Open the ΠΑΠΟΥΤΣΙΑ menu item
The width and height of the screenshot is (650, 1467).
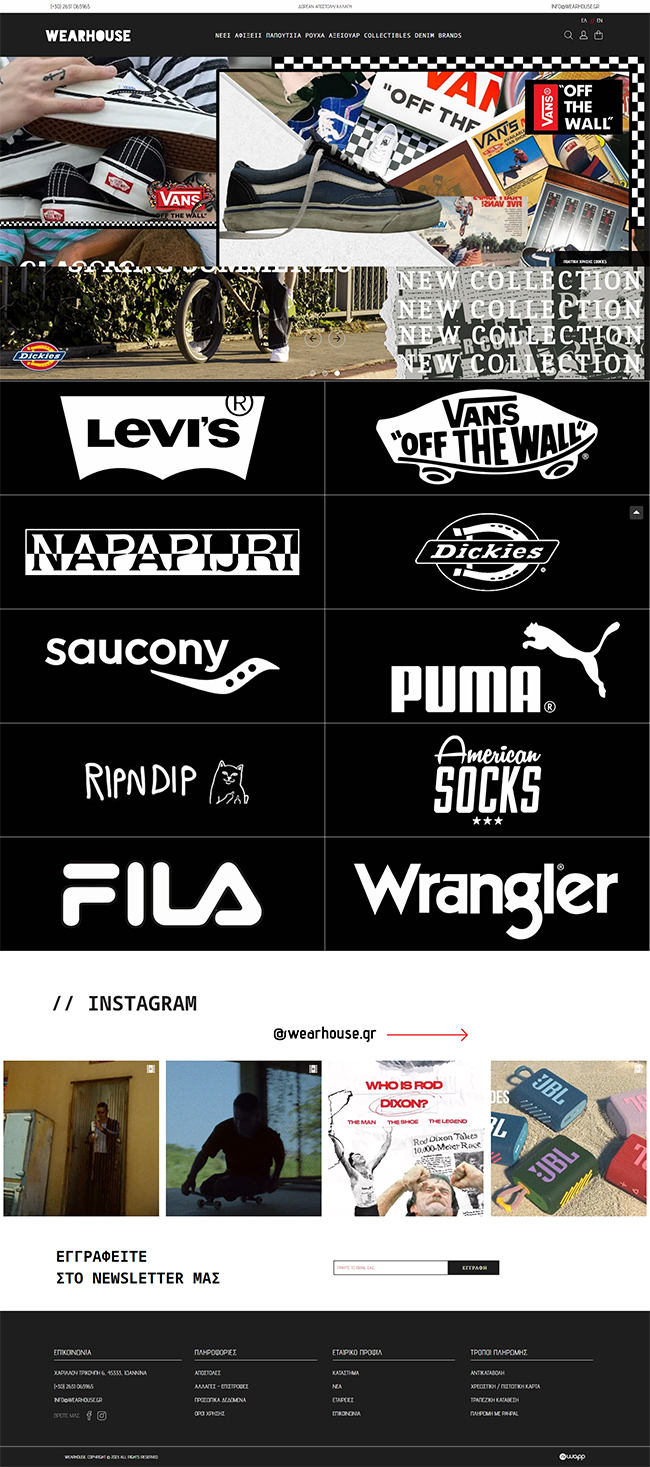point(283,35)
